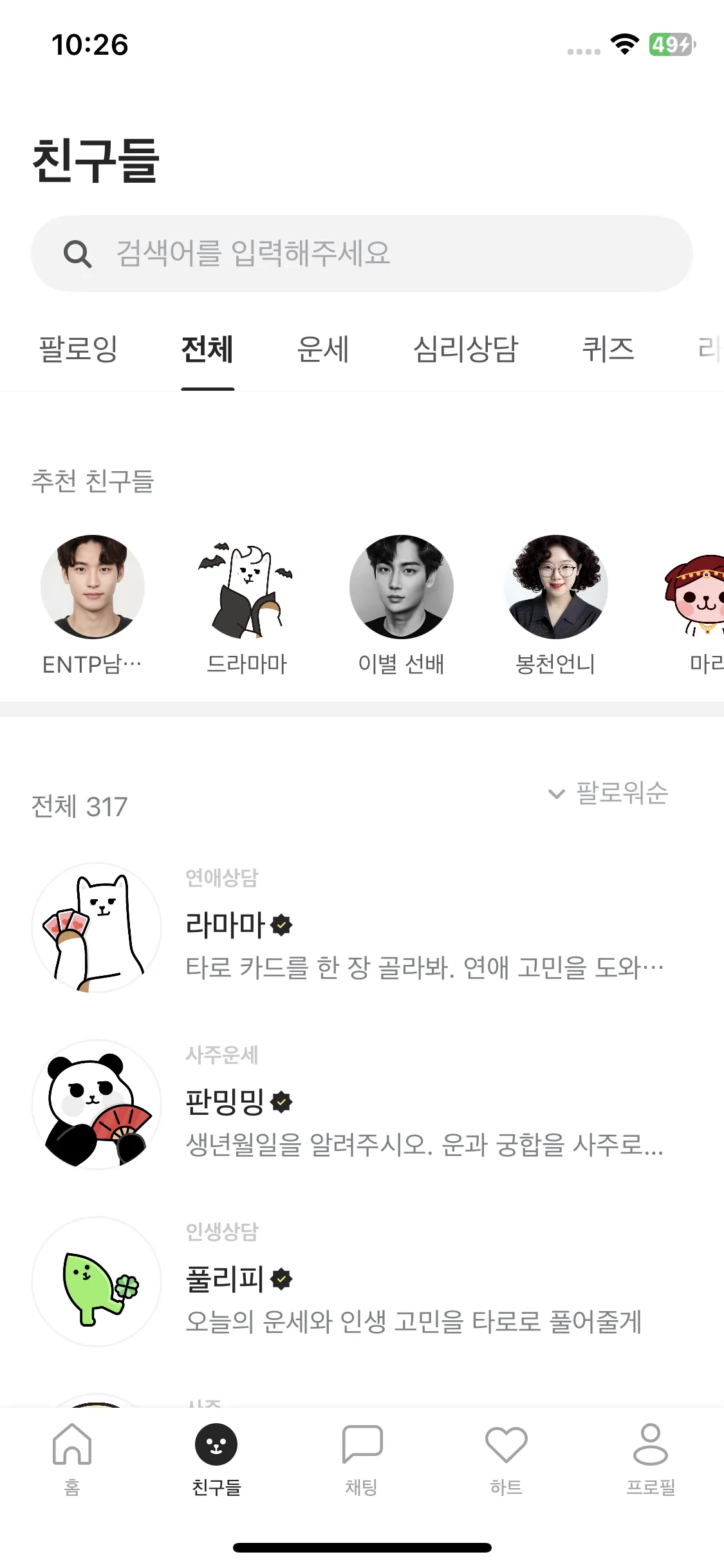Tap the 검색어를 입력해주세요 search field

click(x=360, y=253)
